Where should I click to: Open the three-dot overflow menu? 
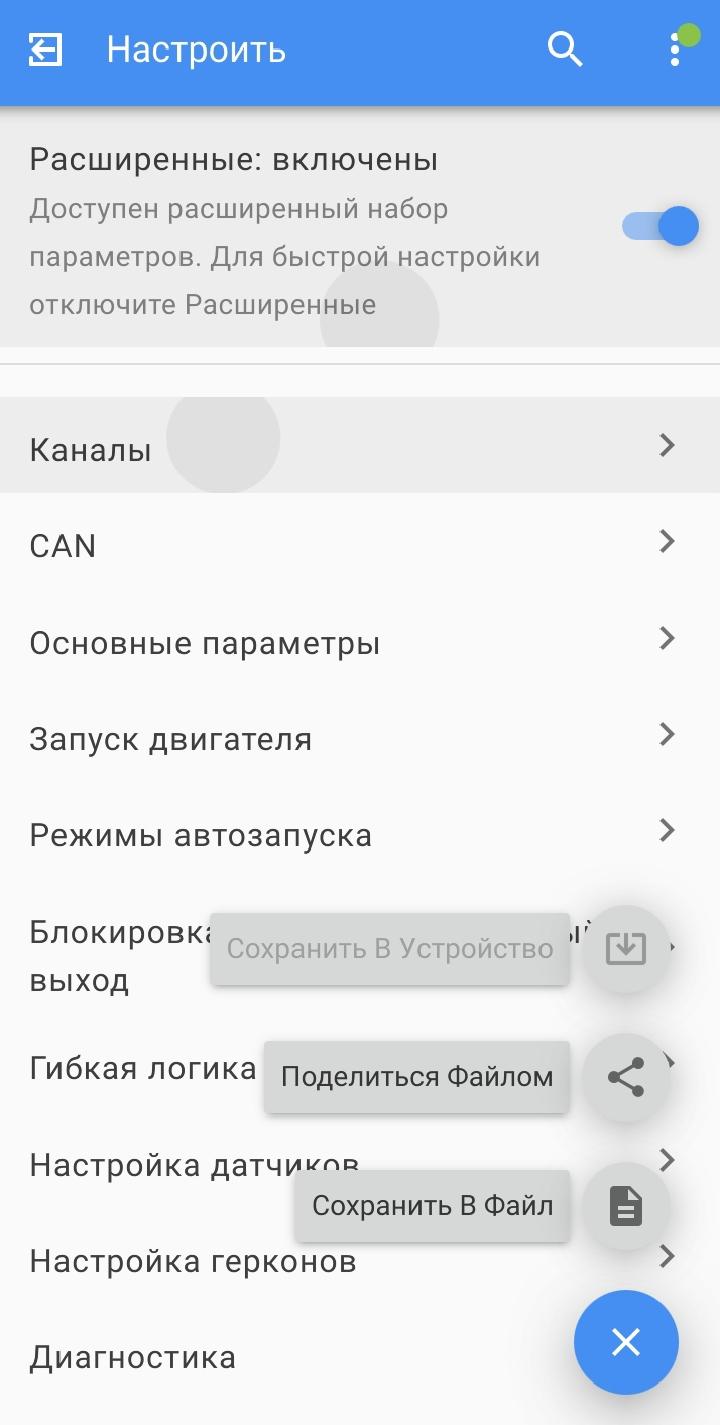(x=676, y=49)
